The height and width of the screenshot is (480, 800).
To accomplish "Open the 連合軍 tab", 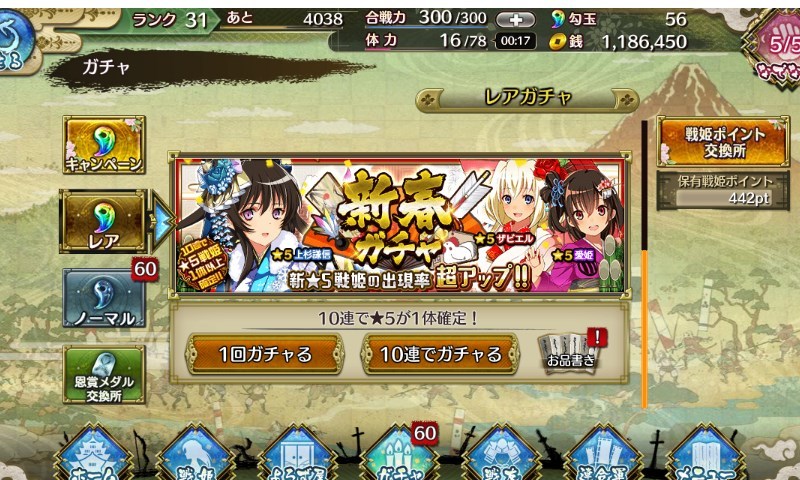I will point(601,457).
